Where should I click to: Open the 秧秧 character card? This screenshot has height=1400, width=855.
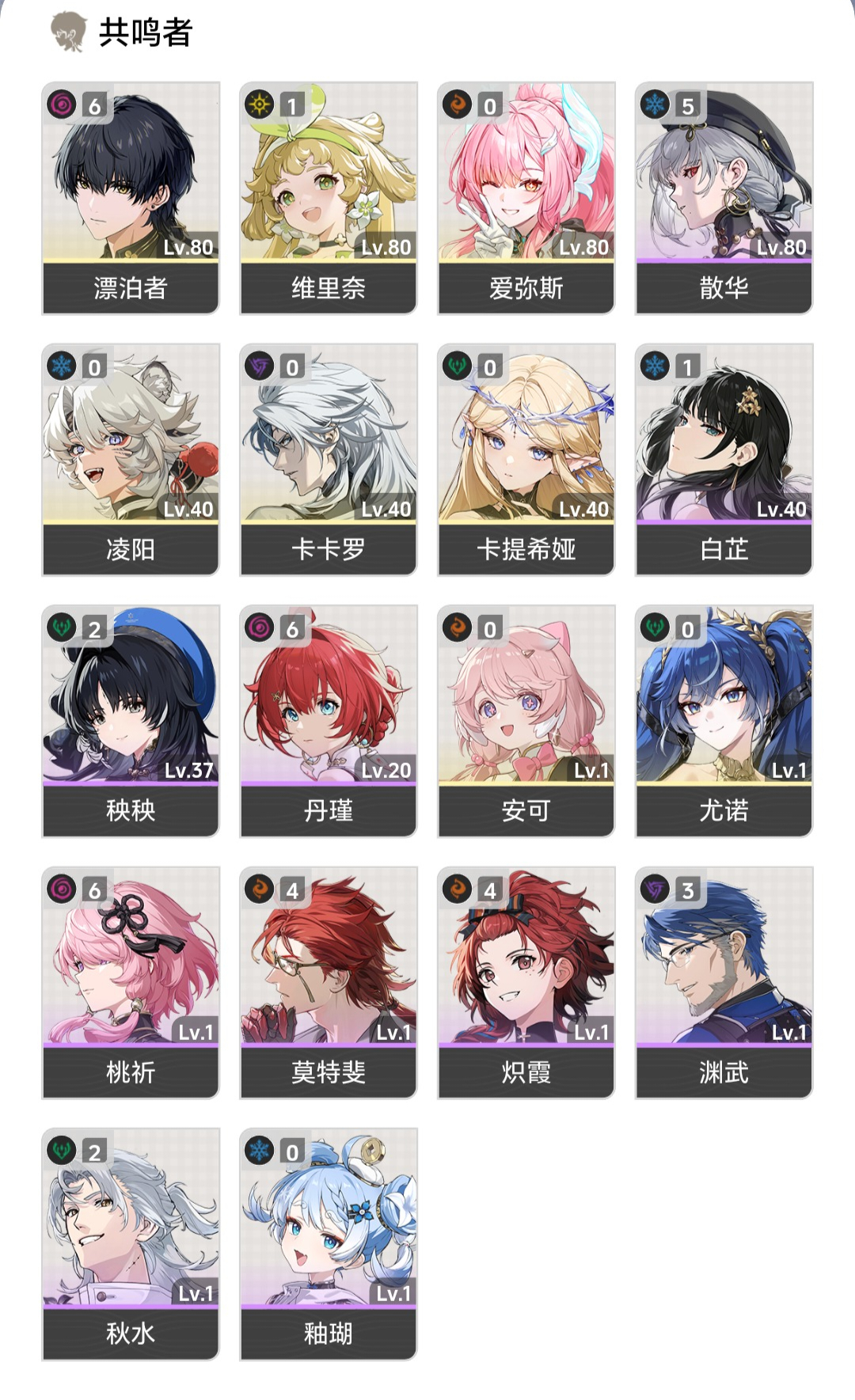(x=131, y=720)
